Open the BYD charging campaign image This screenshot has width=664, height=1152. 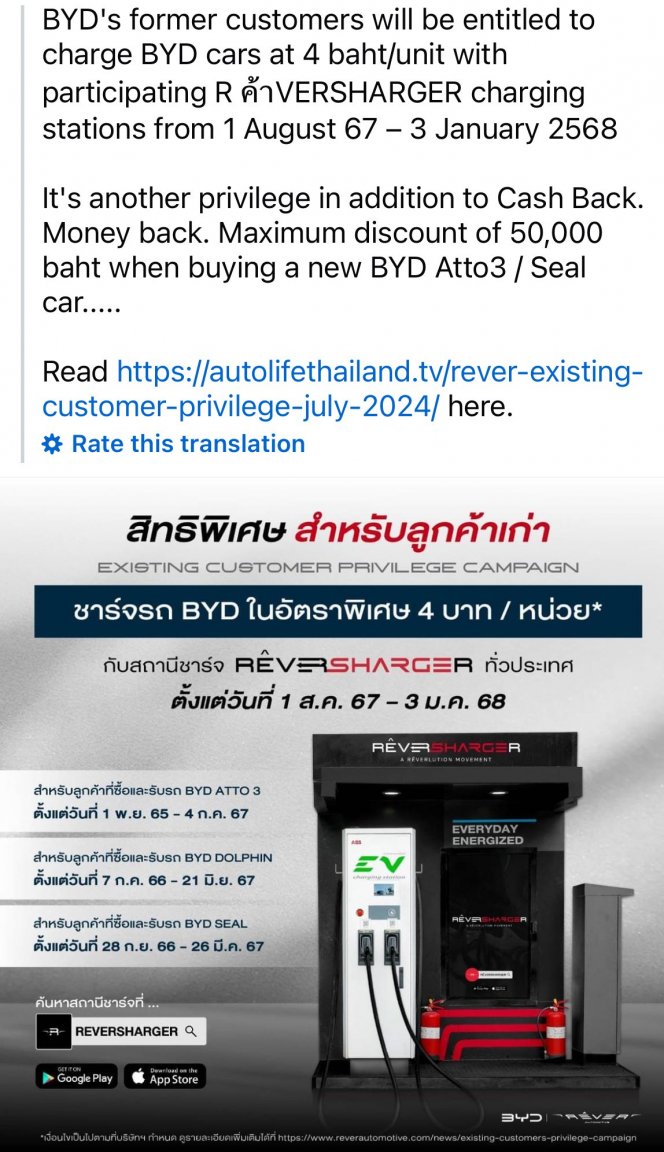[332, 810]
